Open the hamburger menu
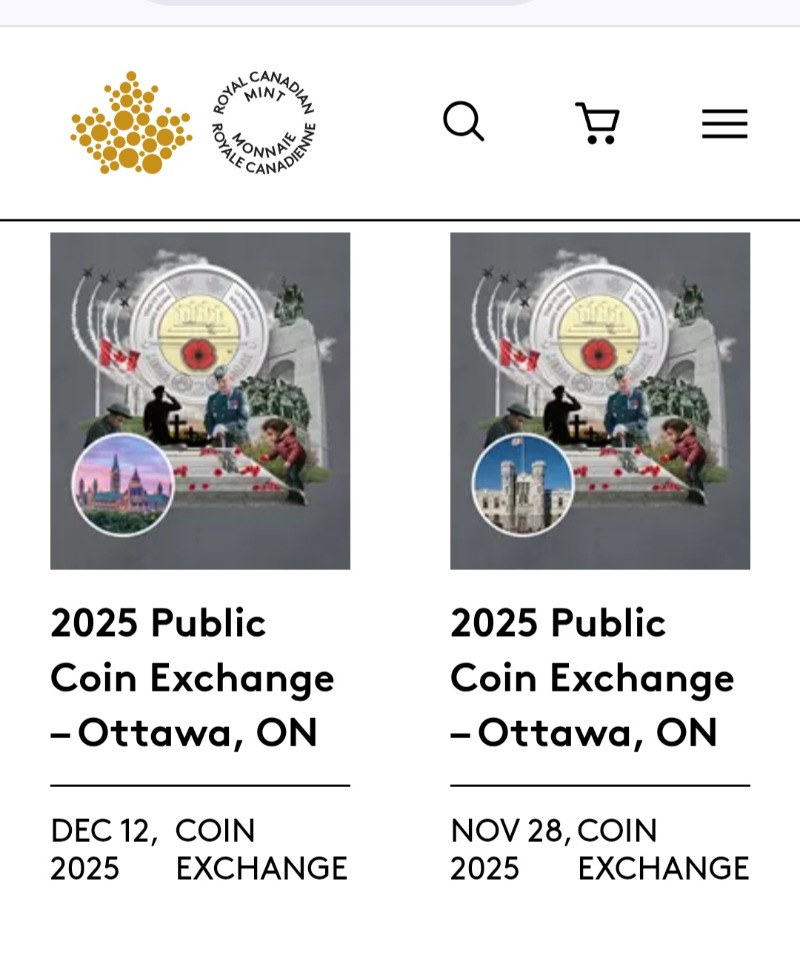The height and width of the screenshot is (979, 800). coord(724,123)
